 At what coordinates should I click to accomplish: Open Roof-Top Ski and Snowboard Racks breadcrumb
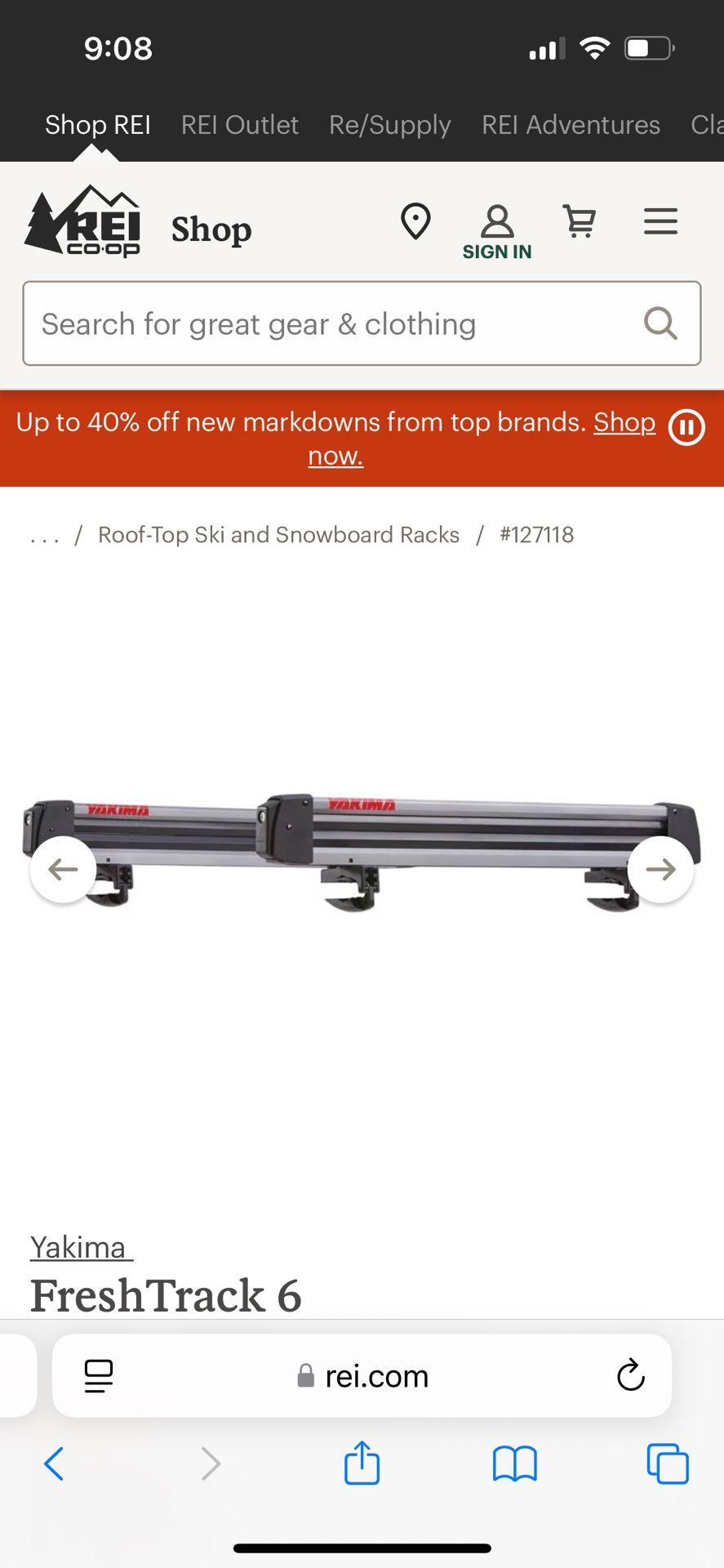[x=278, y=535]
